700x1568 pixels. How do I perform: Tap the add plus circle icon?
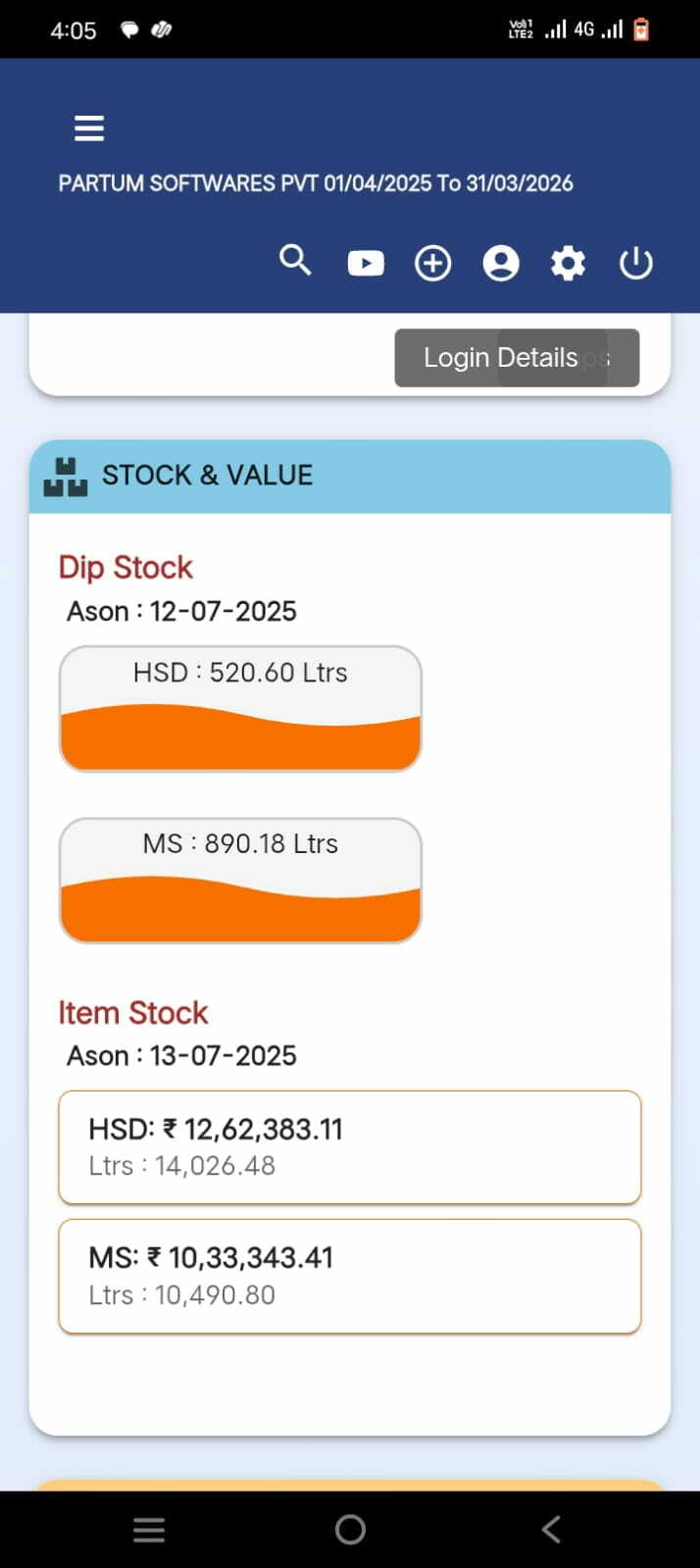(432, 263)
